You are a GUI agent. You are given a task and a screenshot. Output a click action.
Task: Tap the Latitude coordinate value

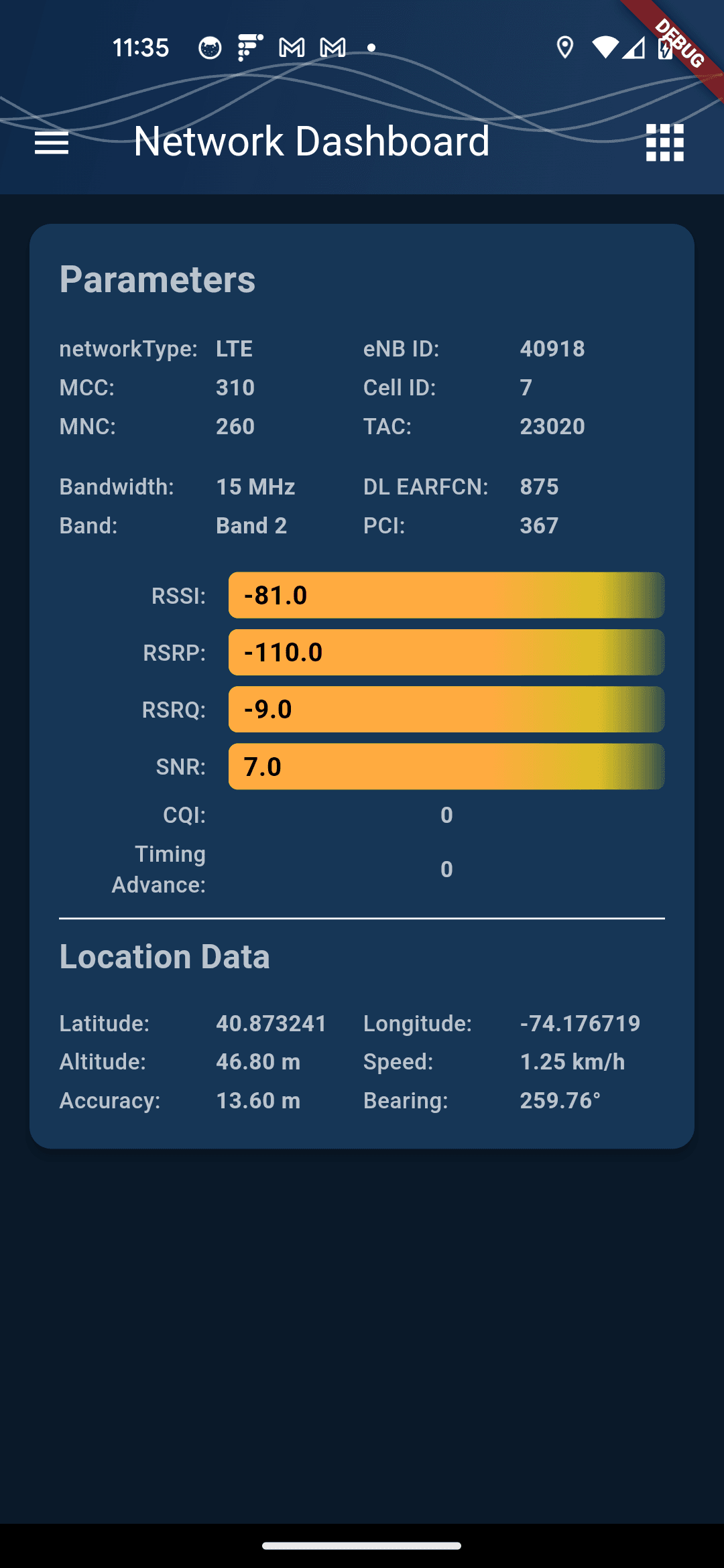click(271, 1023)
